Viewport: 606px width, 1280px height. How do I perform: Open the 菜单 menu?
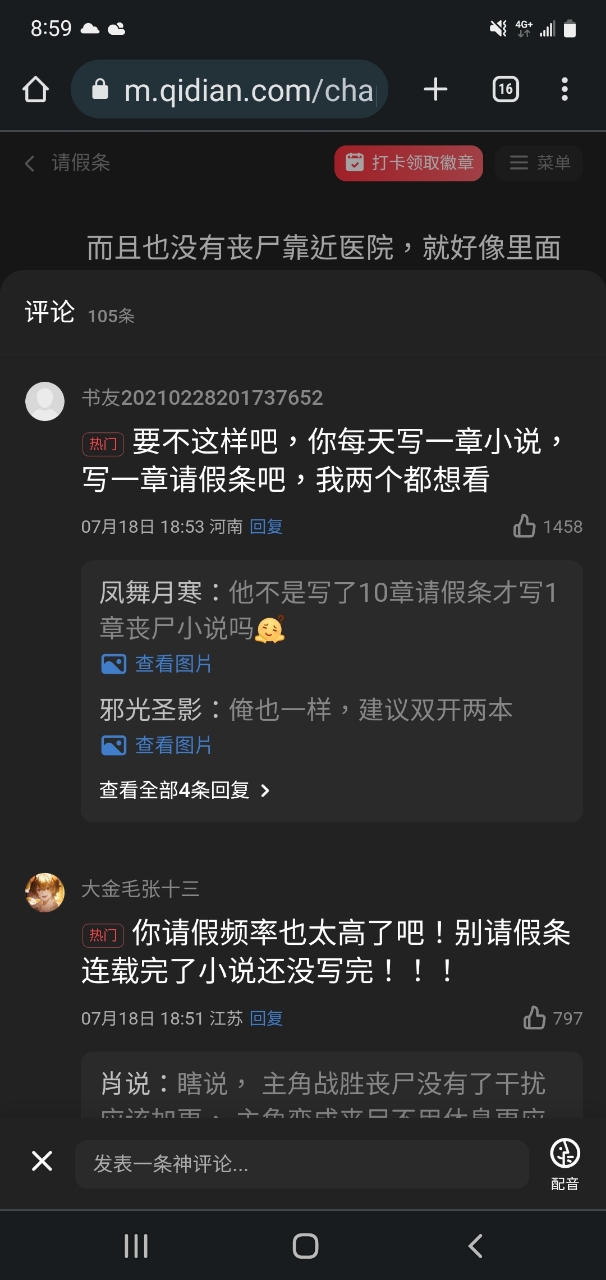tap(540, 163)
